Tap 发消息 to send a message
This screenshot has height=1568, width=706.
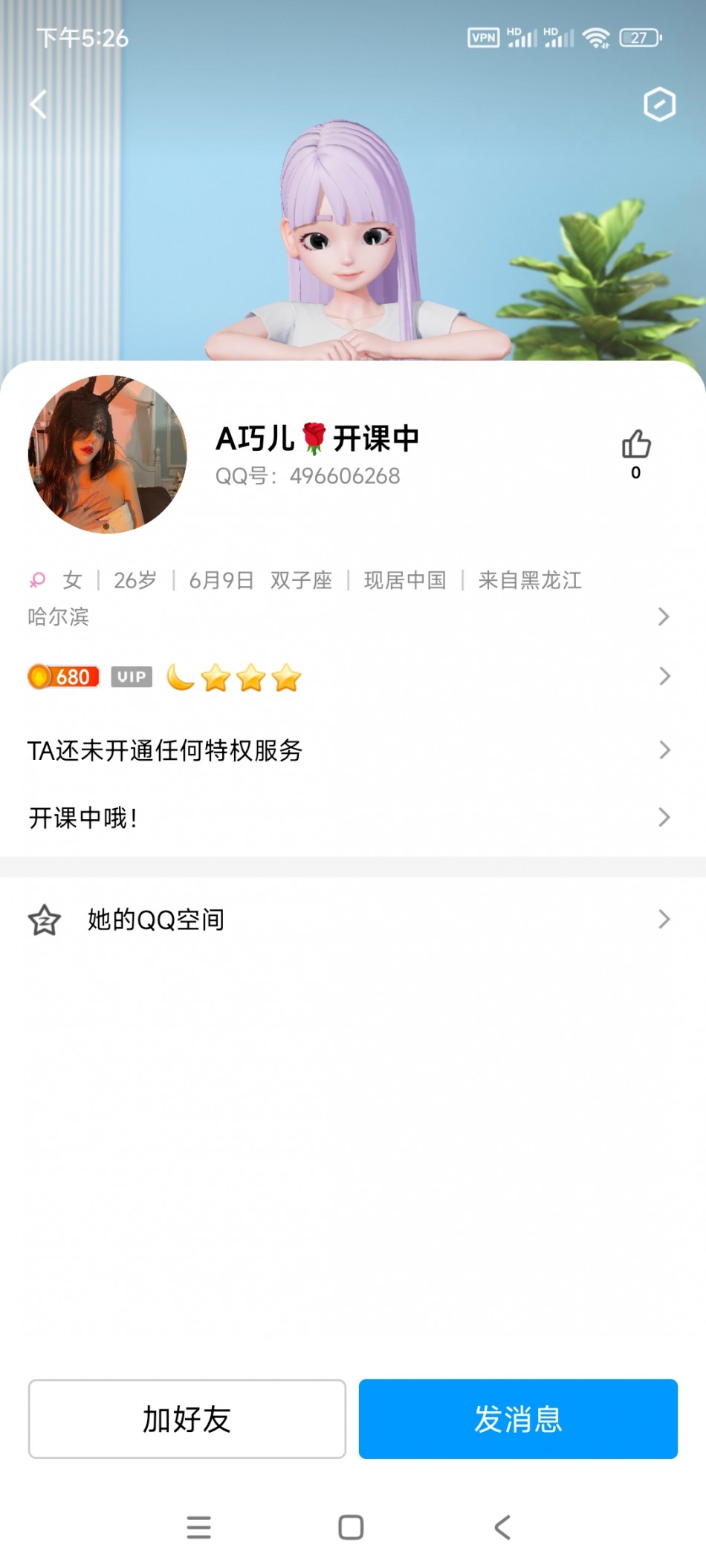point(518,1419)
